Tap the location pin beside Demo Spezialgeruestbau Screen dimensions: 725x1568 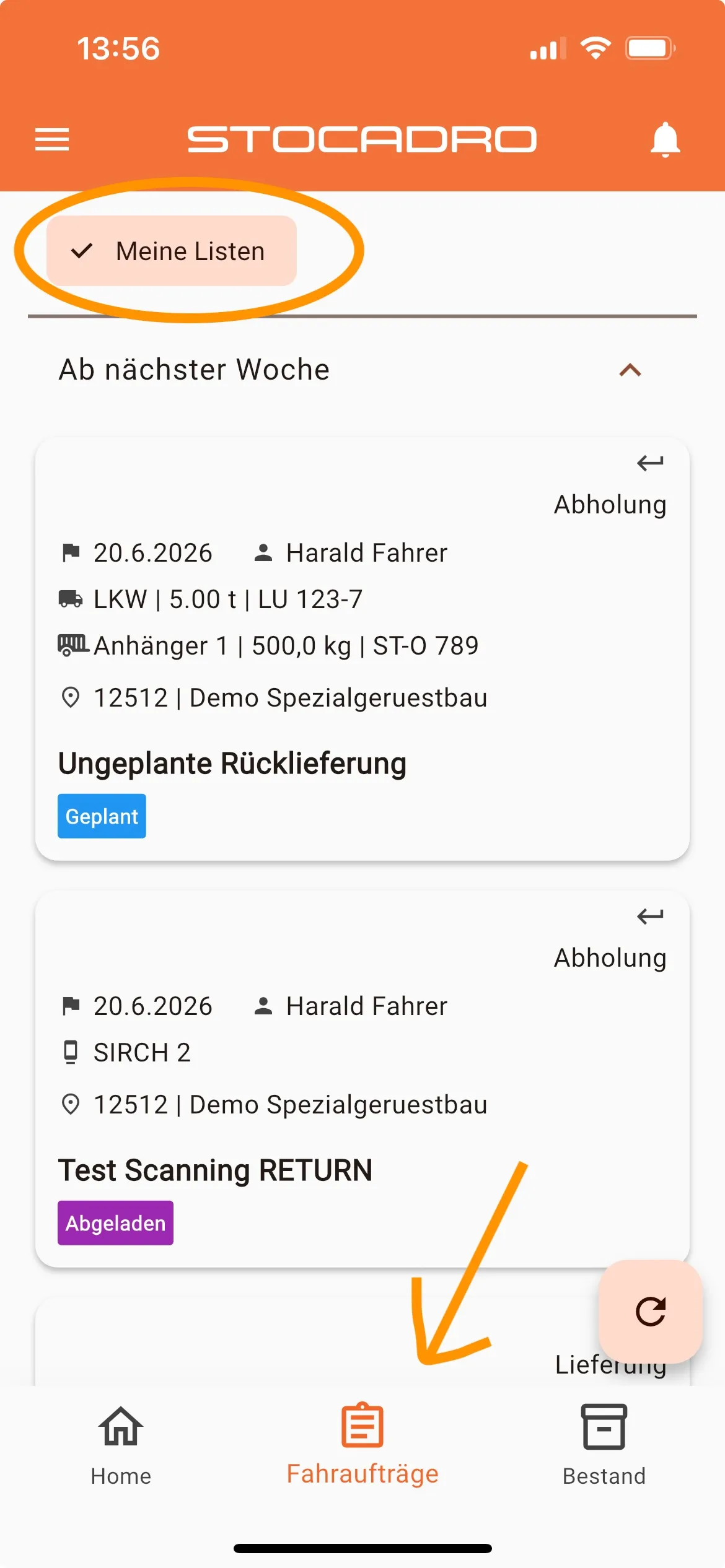70,698
